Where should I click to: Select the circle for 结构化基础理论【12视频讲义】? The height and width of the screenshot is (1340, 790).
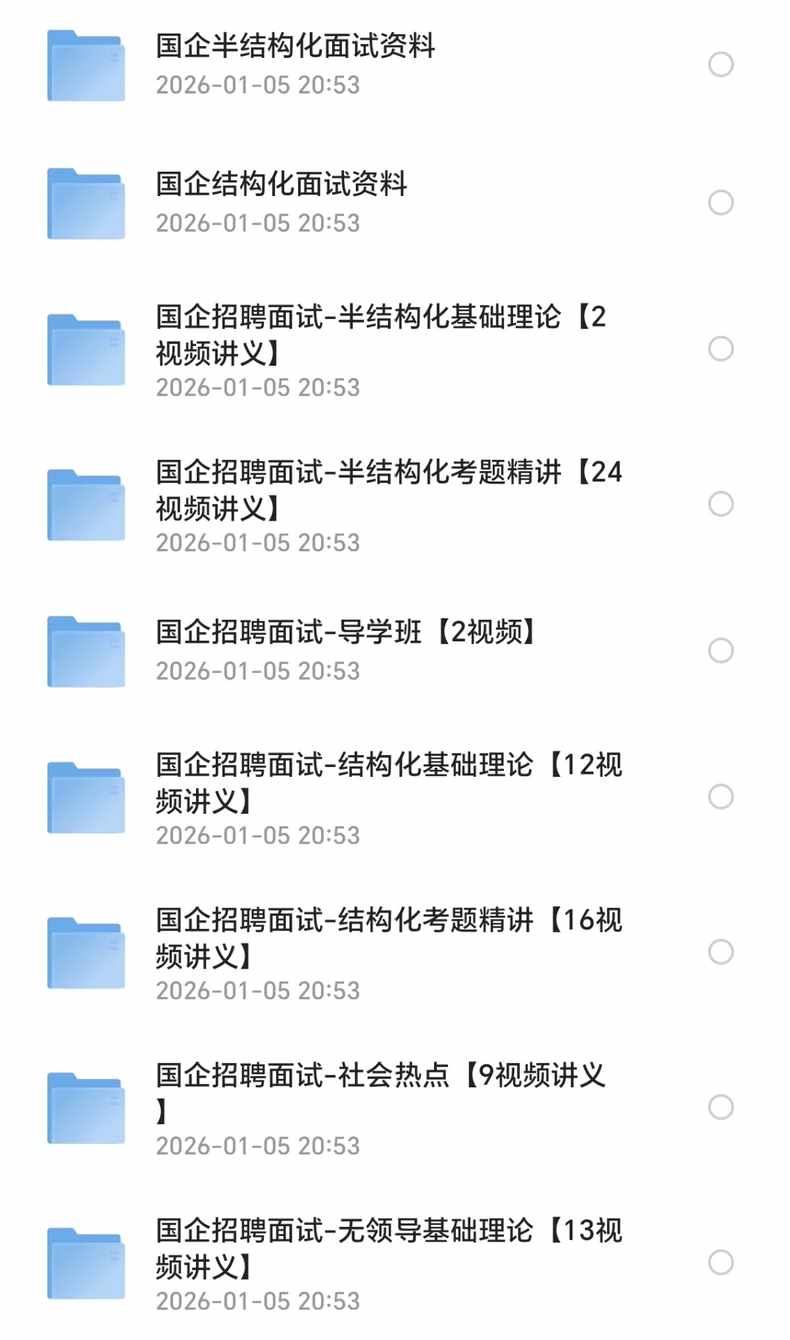721,797
